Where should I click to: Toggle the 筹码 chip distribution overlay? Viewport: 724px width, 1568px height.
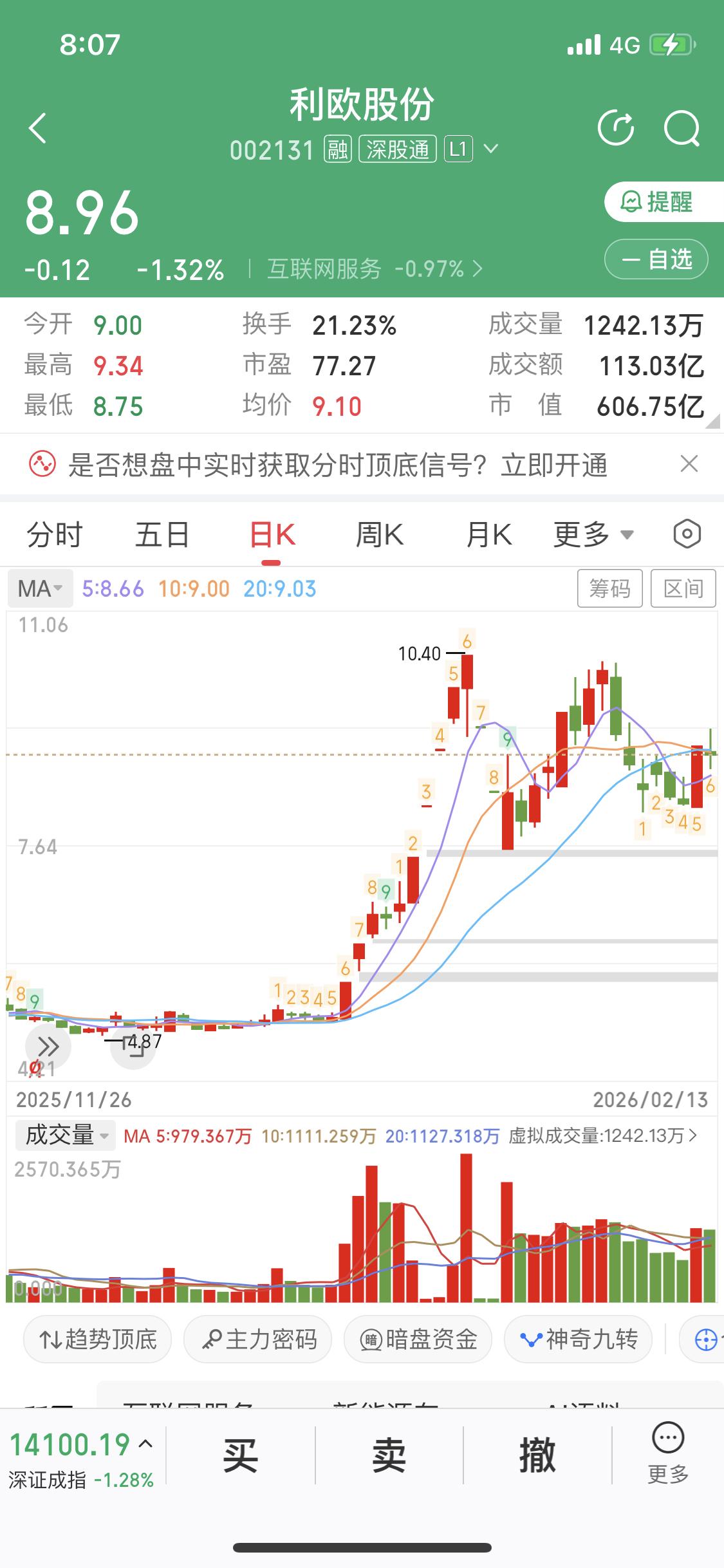pos(609,588)
